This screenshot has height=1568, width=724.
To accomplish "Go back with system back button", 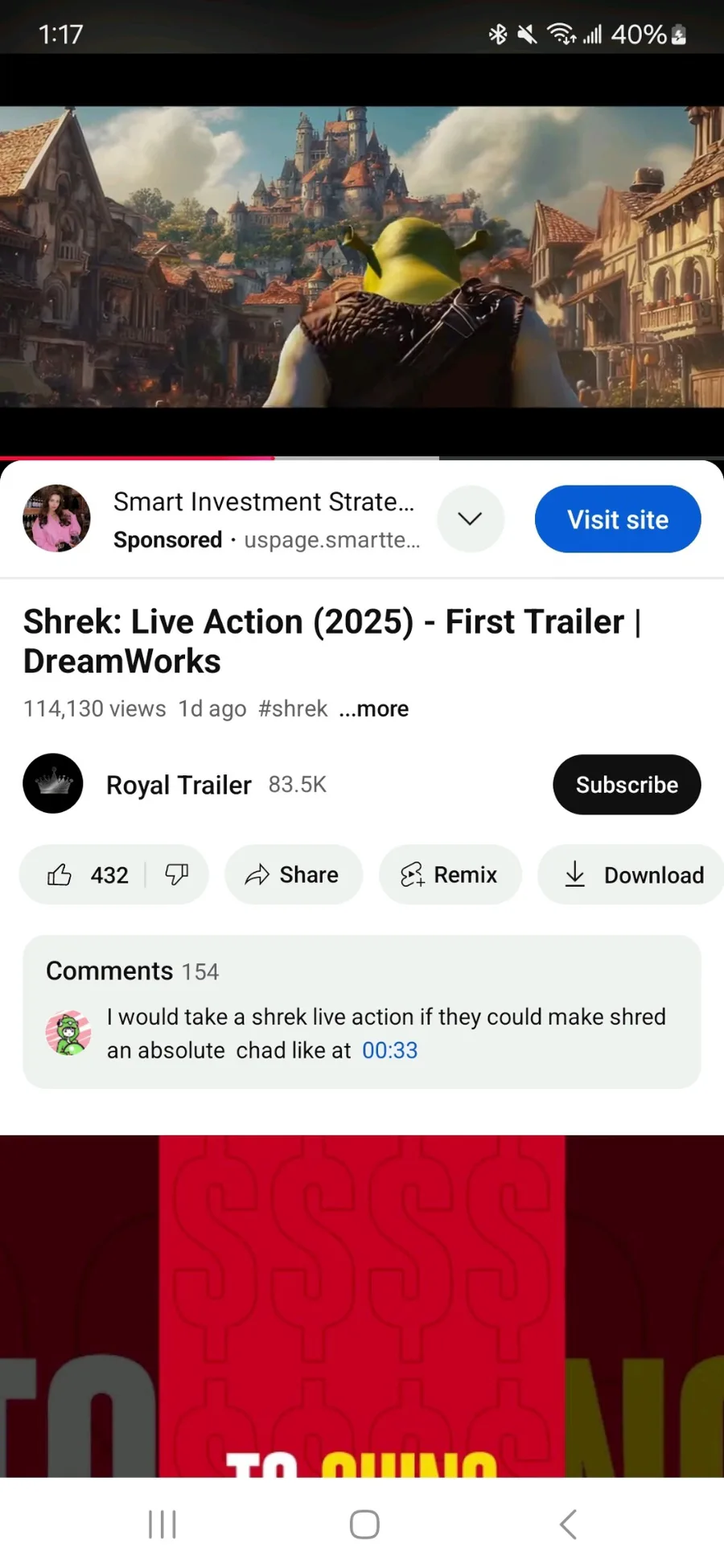I will (x=568, y=1524).
